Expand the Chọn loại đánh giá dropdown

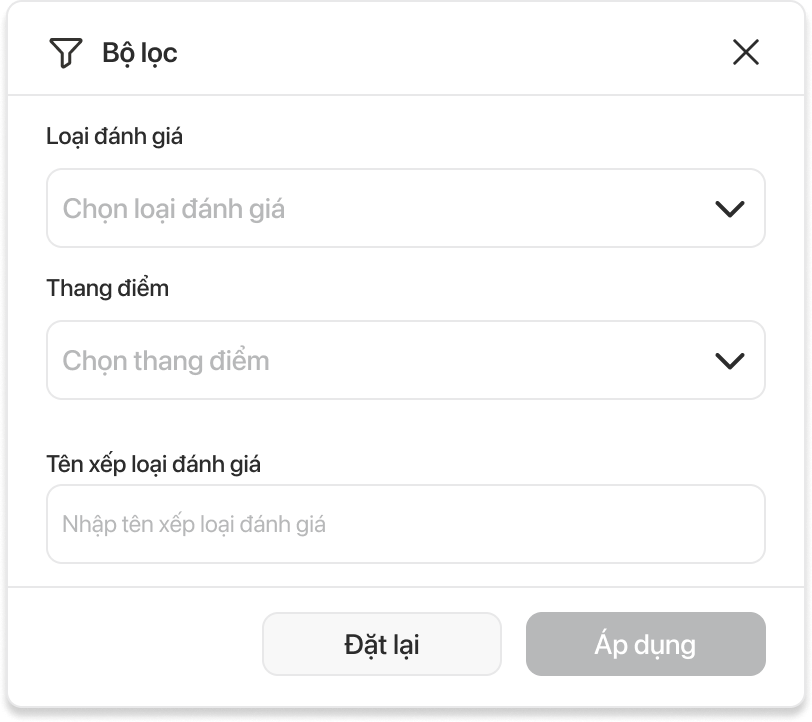405,208
